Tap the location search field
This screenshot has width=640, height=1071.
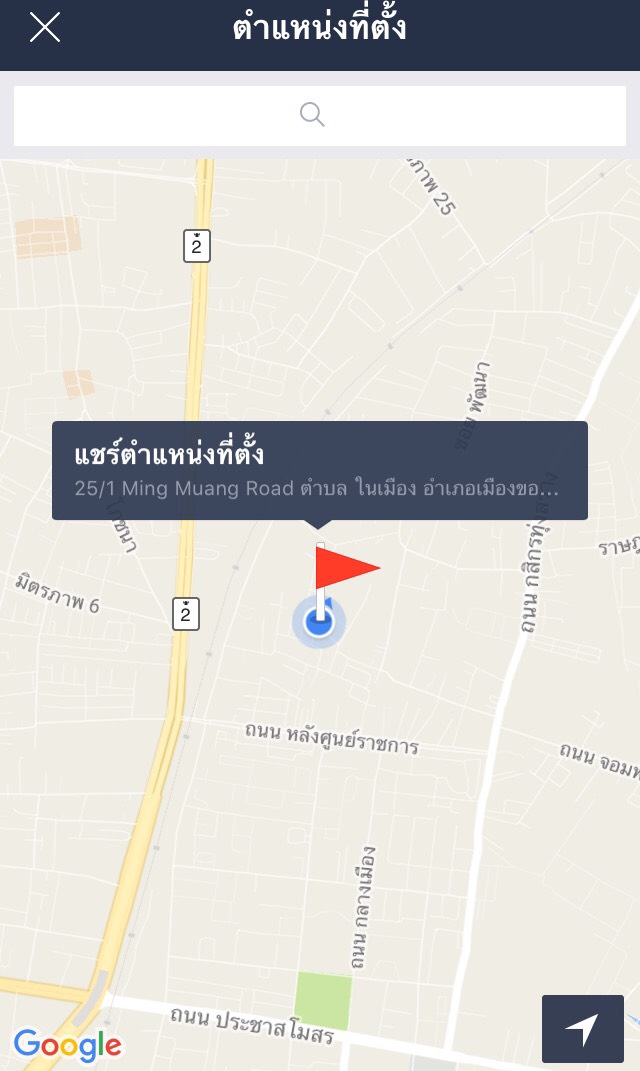click(x=320, y=115)
